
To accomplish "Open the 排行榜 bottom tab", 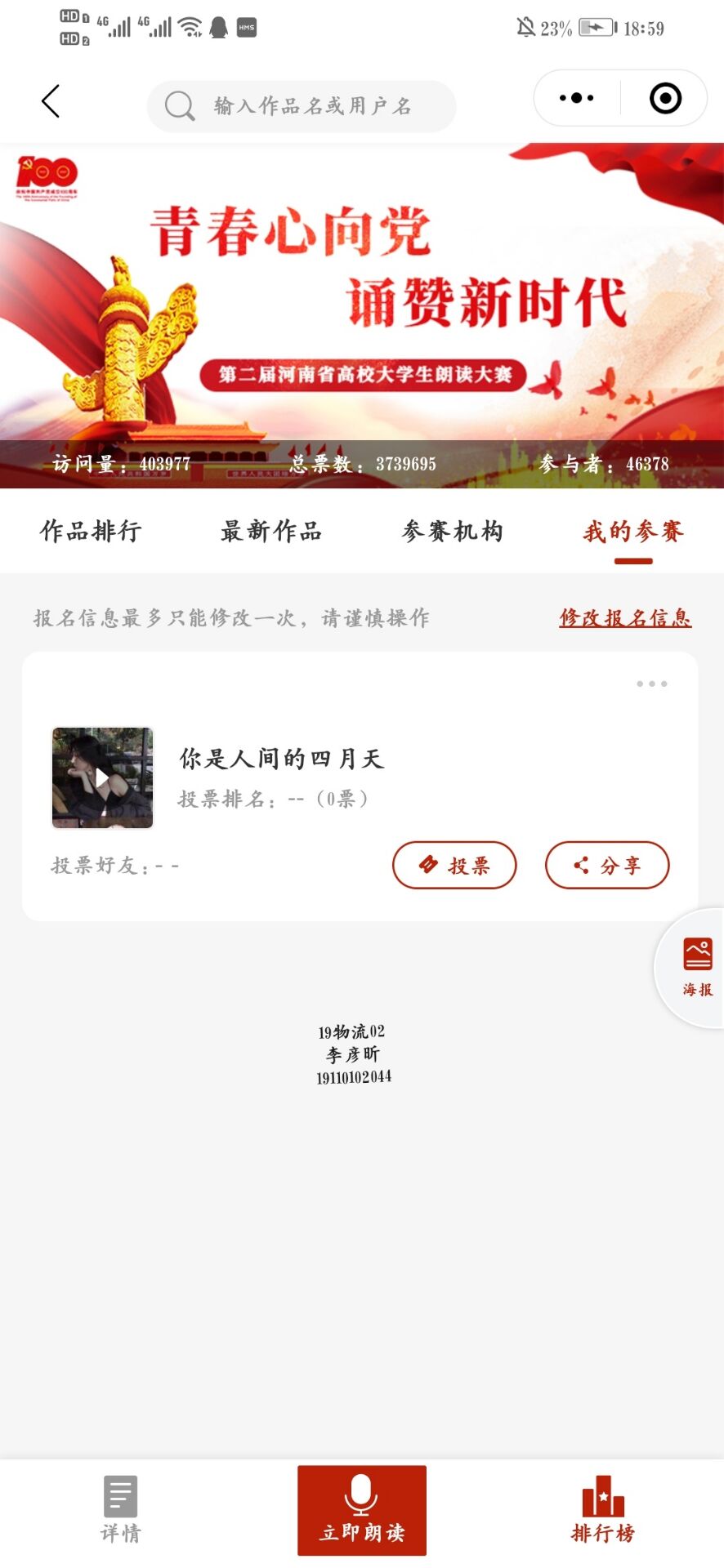I will pos(603,1509).
